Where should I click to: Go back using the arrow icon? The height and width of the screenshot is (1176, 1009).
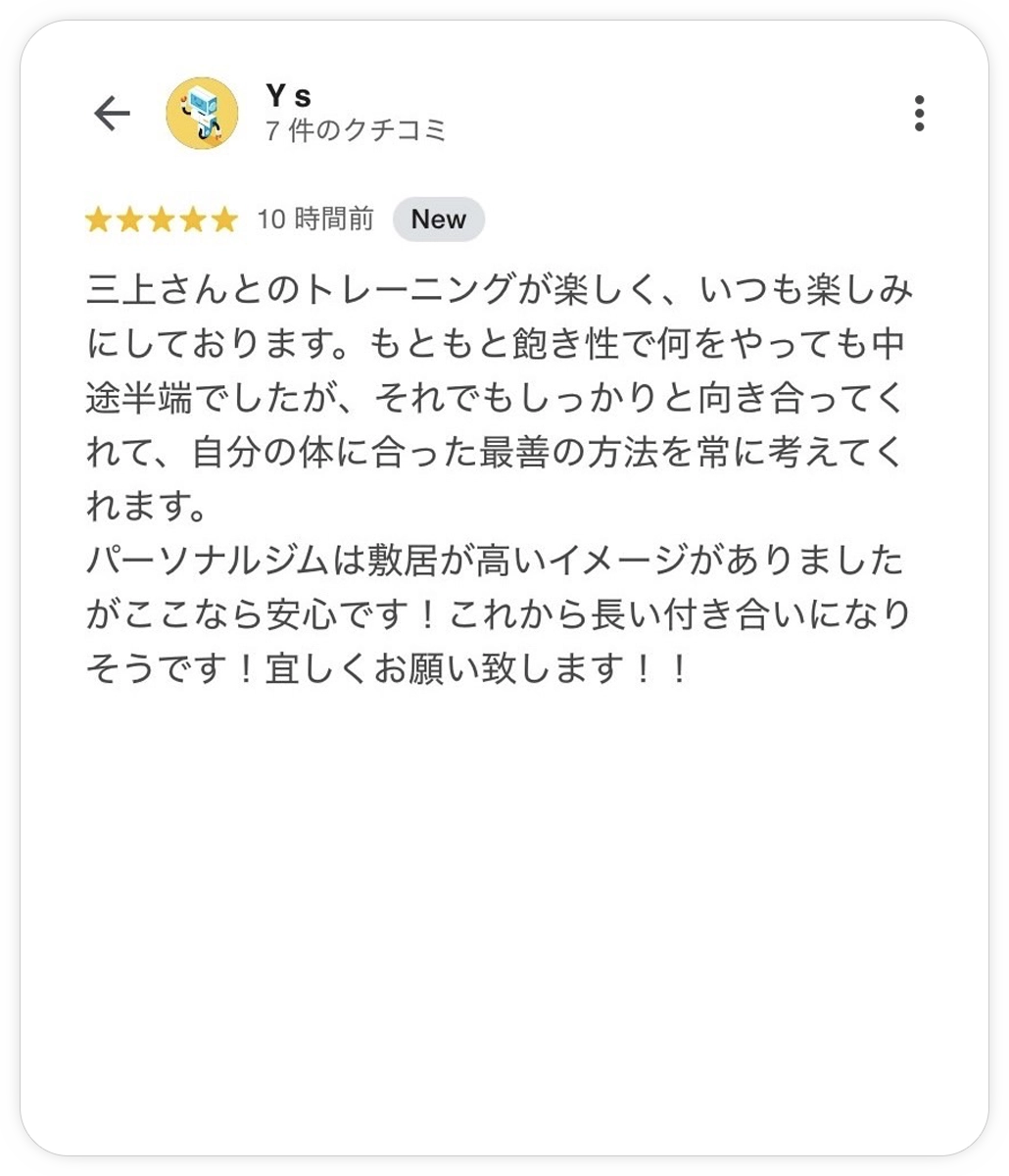coord(112,115)
